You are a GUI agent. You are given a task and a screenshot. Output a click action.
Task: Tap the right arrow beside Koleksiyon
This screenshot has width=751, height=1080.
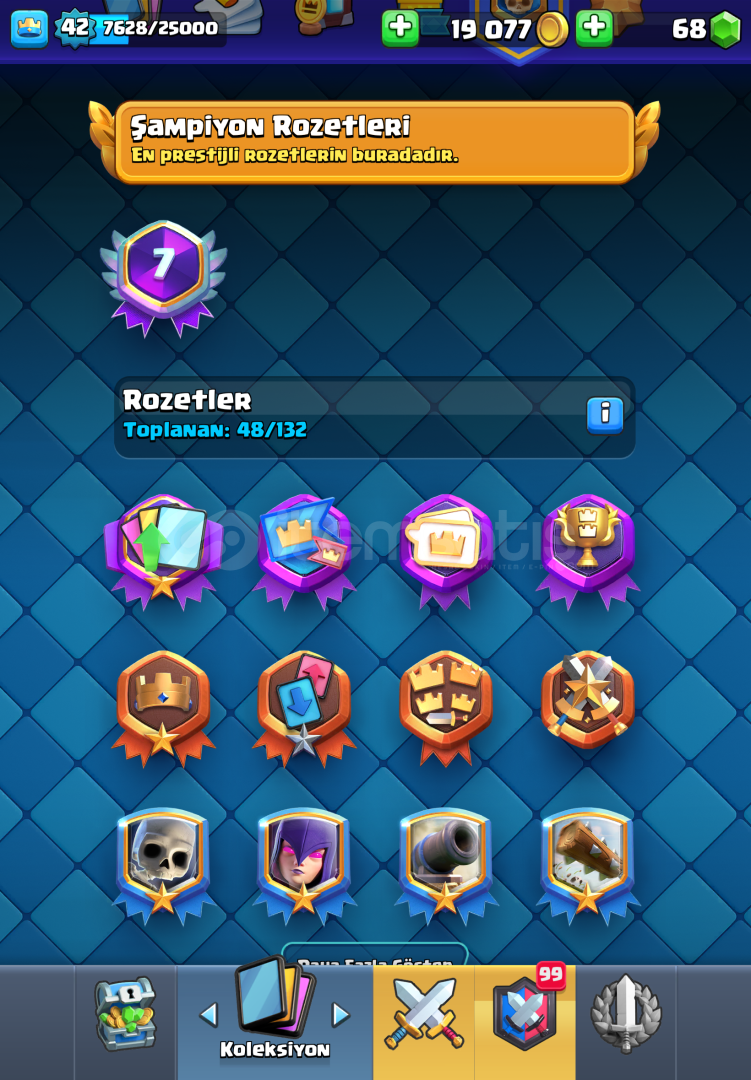[x=341, y=1014]
